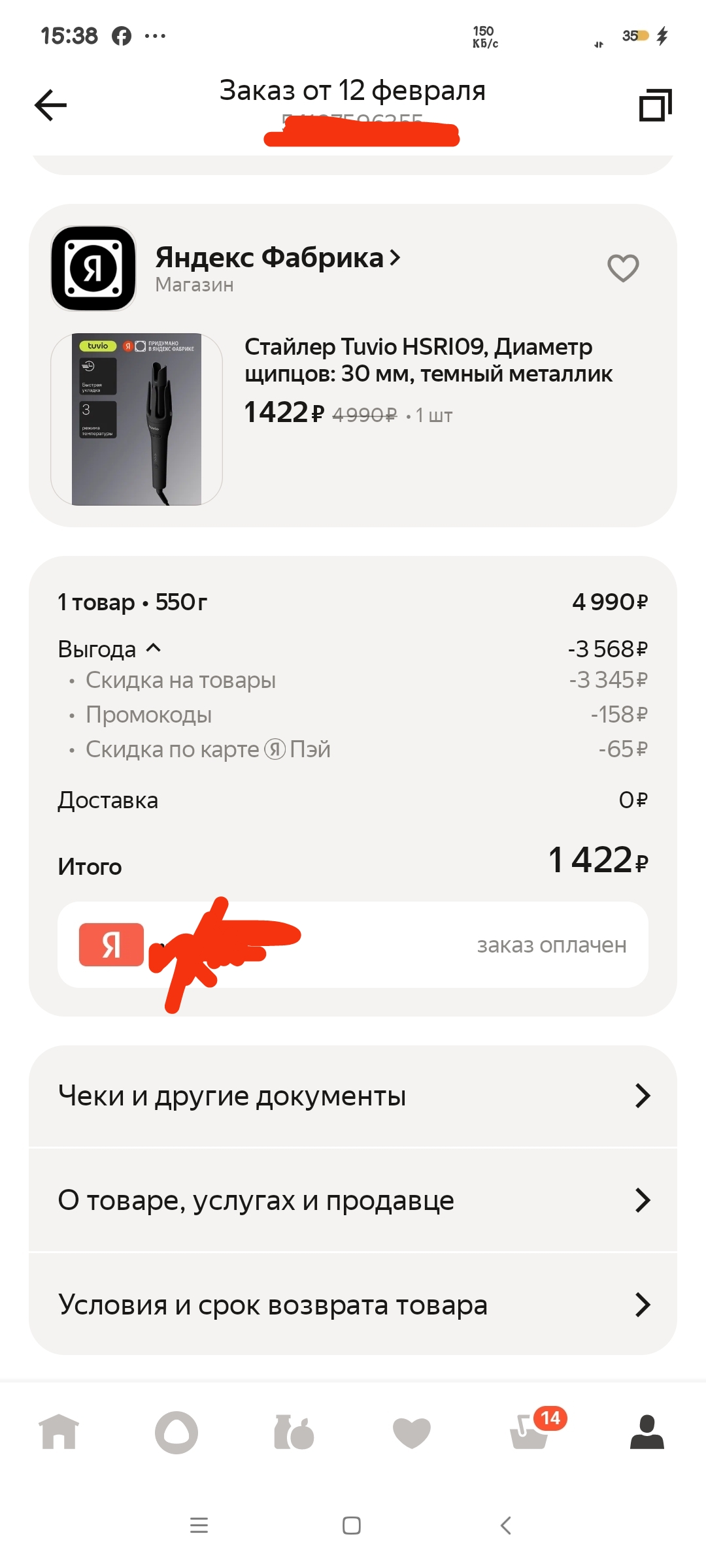Open the Яндекс Фабрика store page
The image size is (706, 1568).
pyautogui.click(x=277, y=258)
